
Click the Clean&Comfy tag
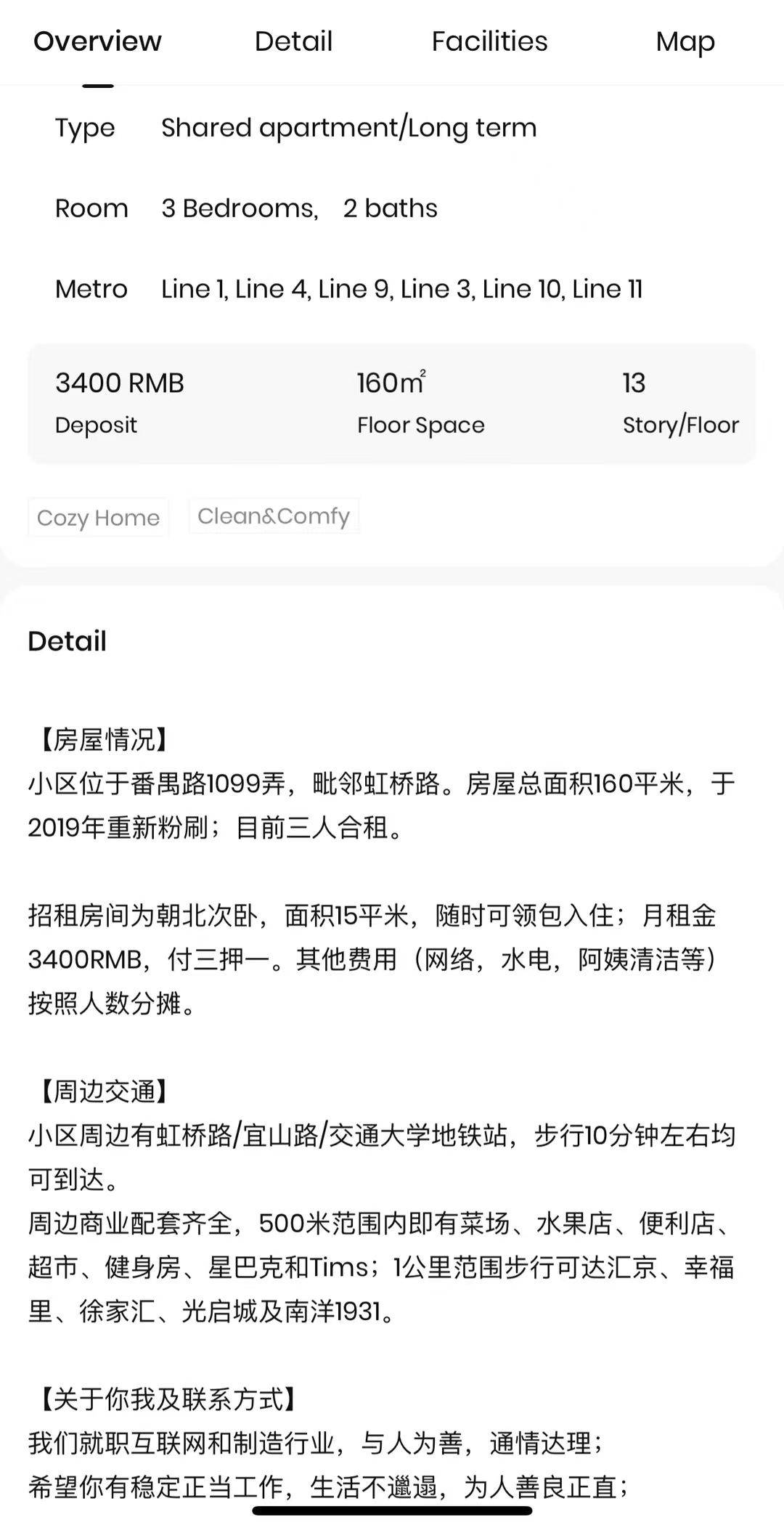(x=274, y=516)
